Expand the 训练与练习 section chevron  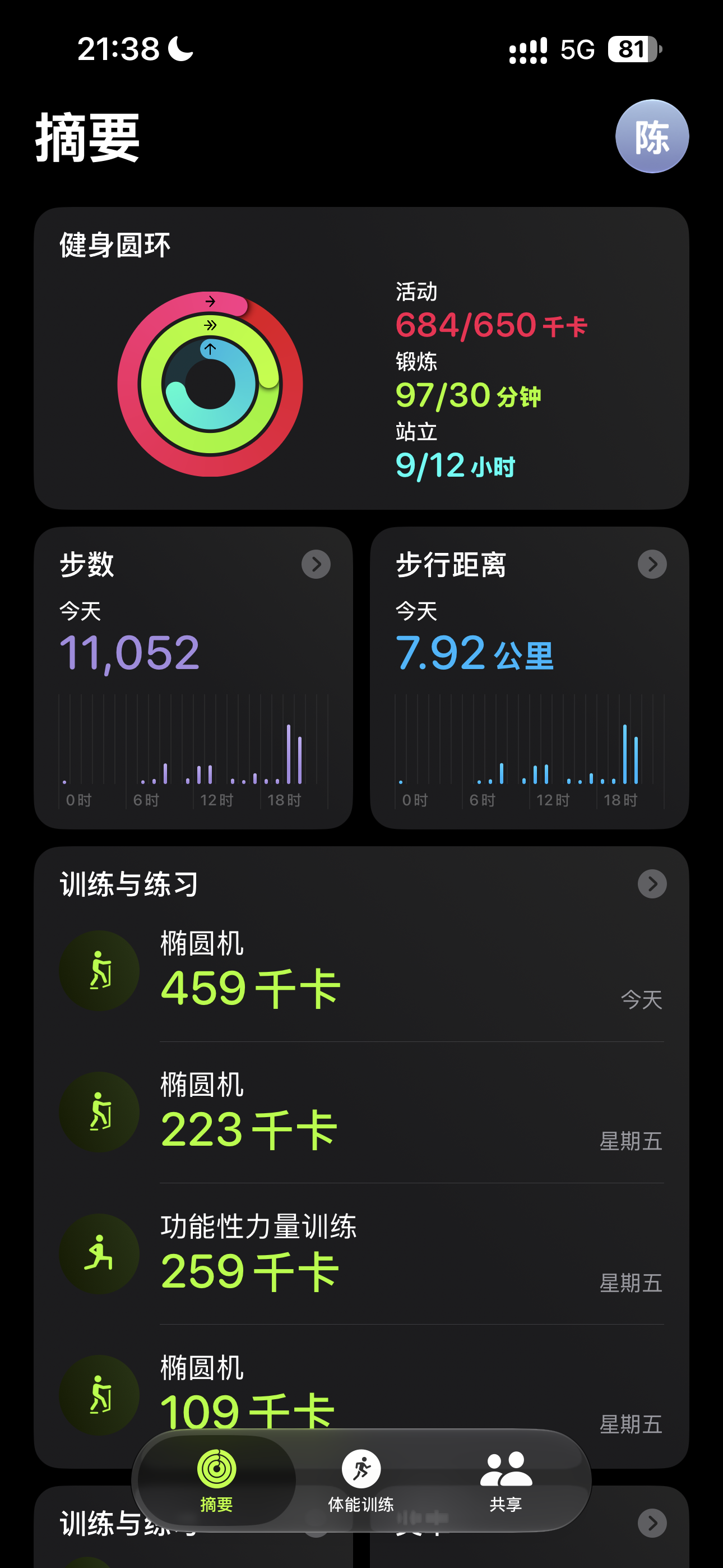(652, 884)
